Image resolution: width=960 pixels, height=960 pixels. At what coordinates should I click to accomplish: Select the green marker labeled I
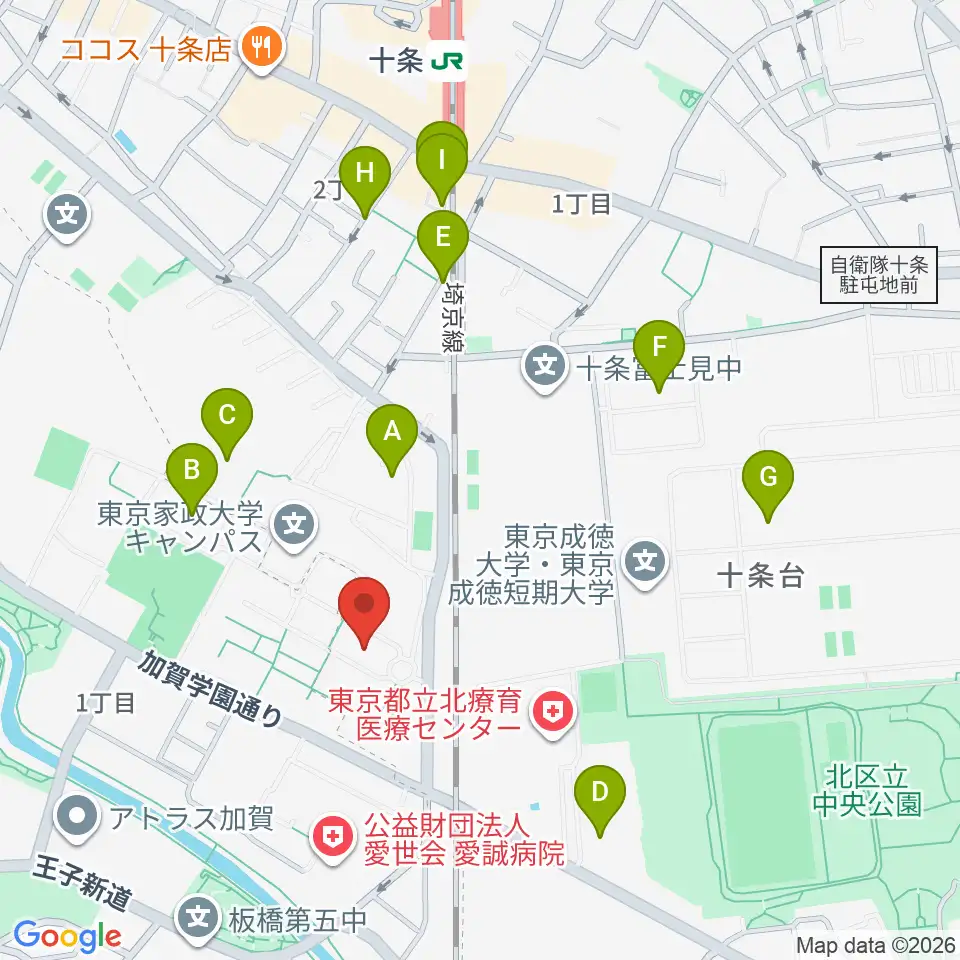[442, 161]
